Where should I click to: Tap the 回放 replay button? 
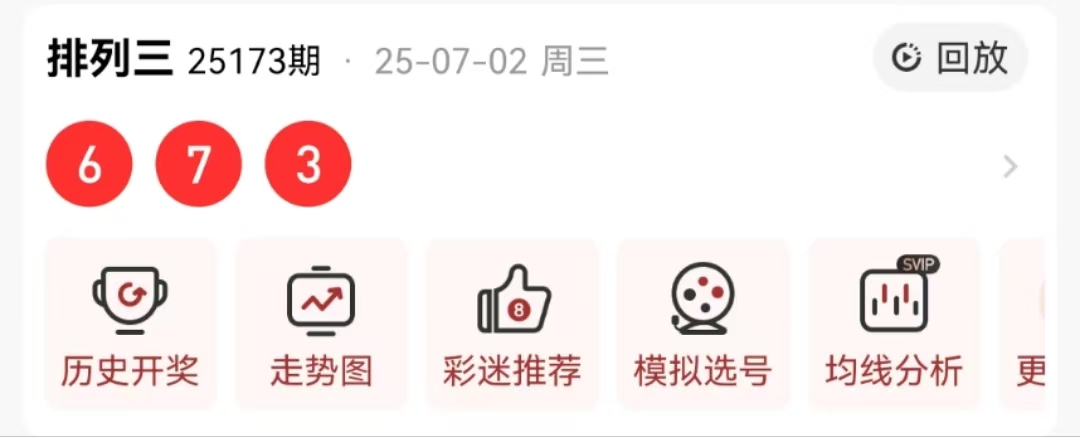coord(950,59)
